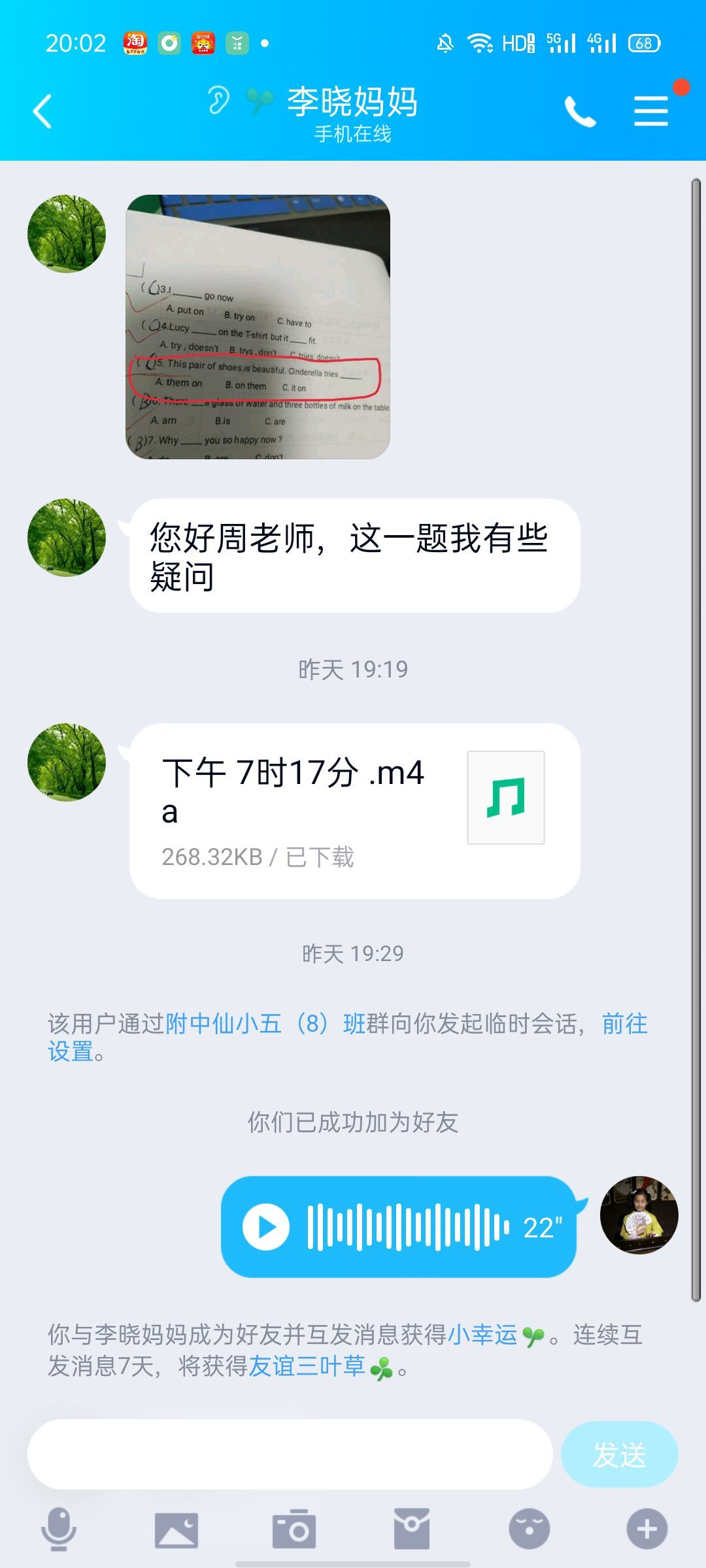Open the camera to take a photo
This screenshot has height=1568, width=706.
pos(294,1529)
